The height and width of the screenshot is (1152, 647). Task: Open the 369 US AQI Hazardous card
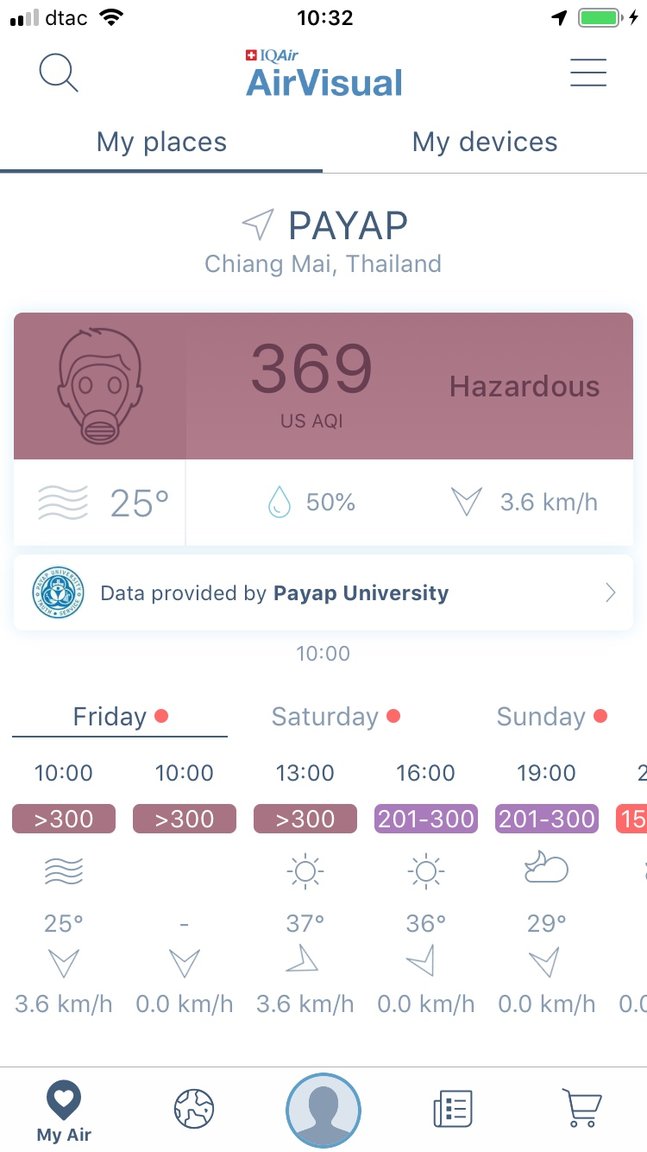click(323, 386)
